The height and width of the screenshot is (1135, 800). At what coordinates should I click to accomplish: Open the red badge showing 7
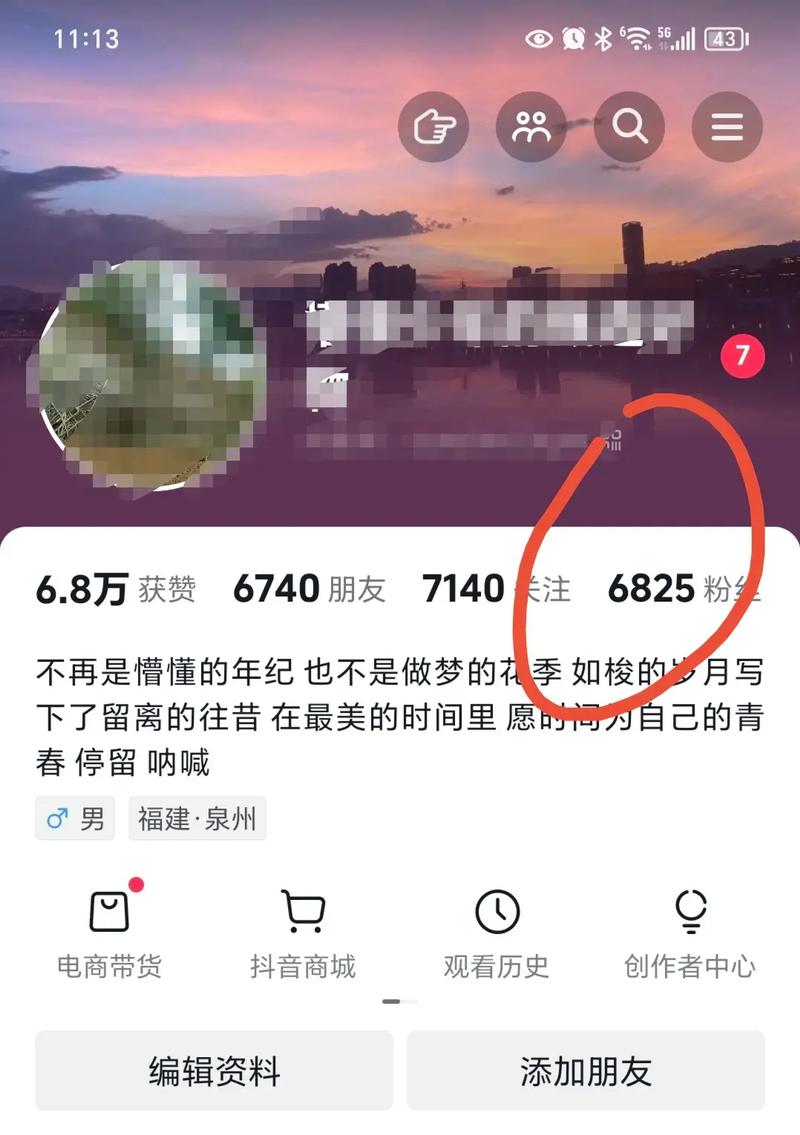pyautogui.click(x=742, y=355)
